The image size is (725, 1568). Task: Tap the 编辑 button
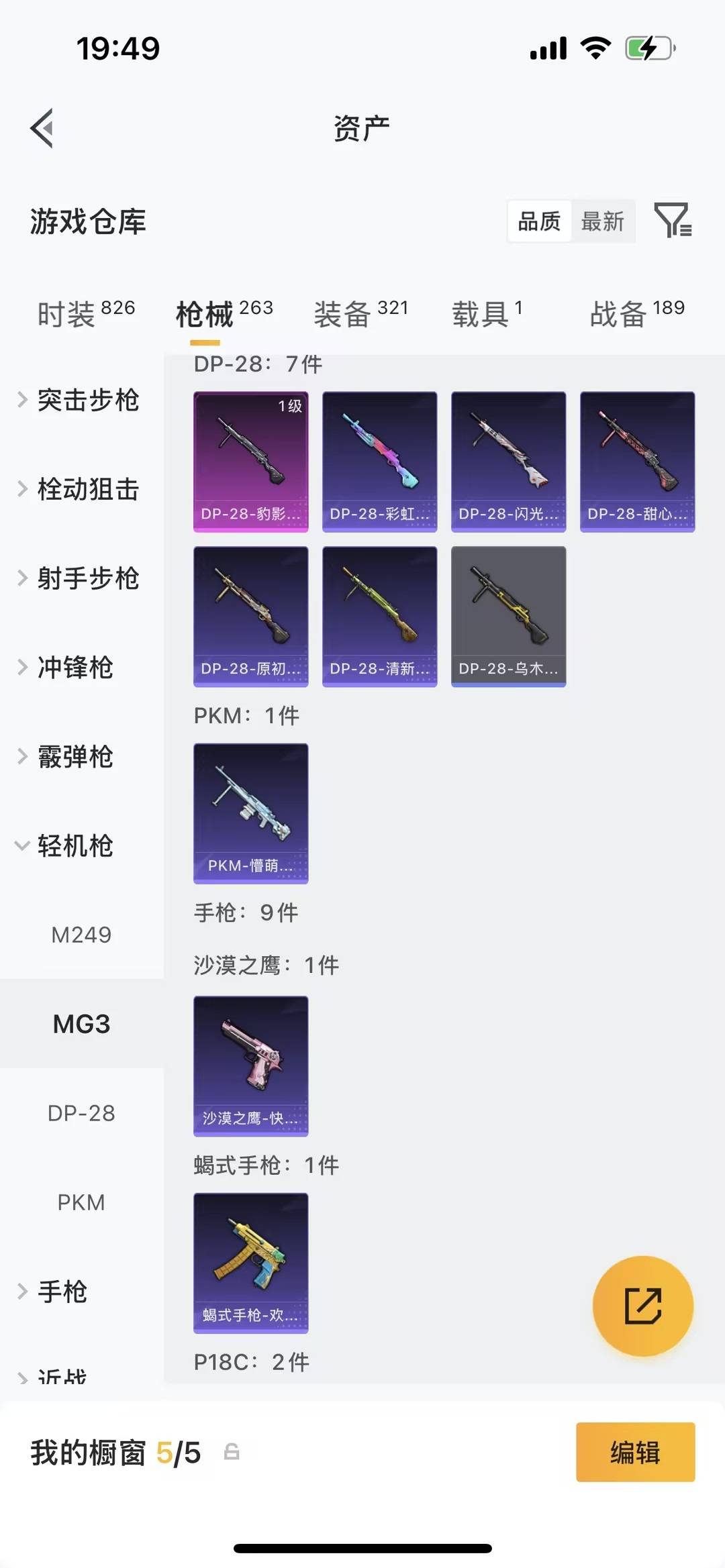point(635,1453)
